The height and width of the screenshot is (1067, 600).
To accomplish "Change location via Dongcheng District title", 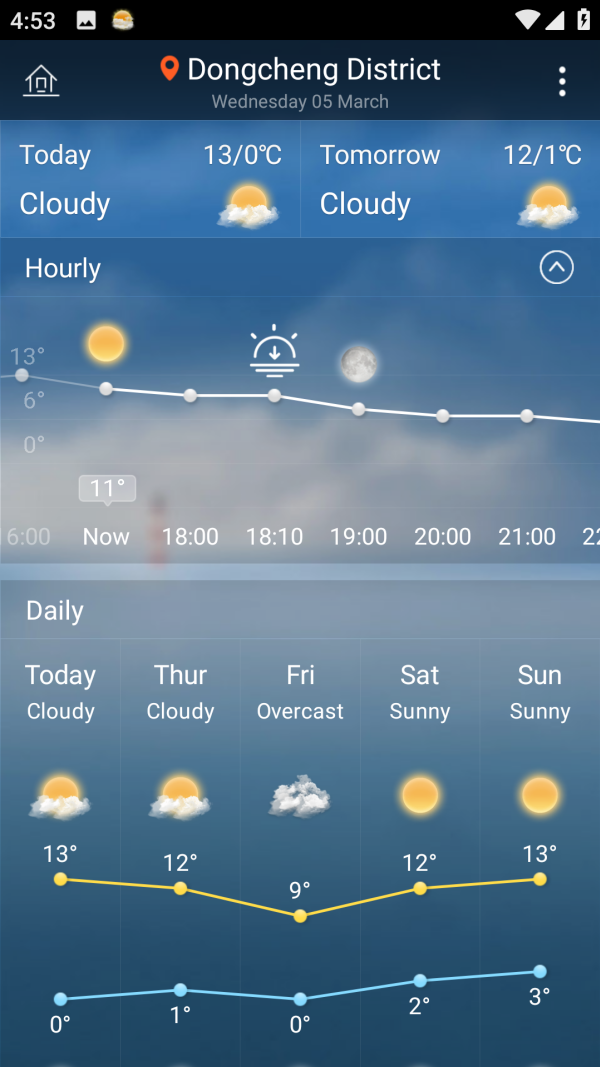I will [x=300, y=69].
